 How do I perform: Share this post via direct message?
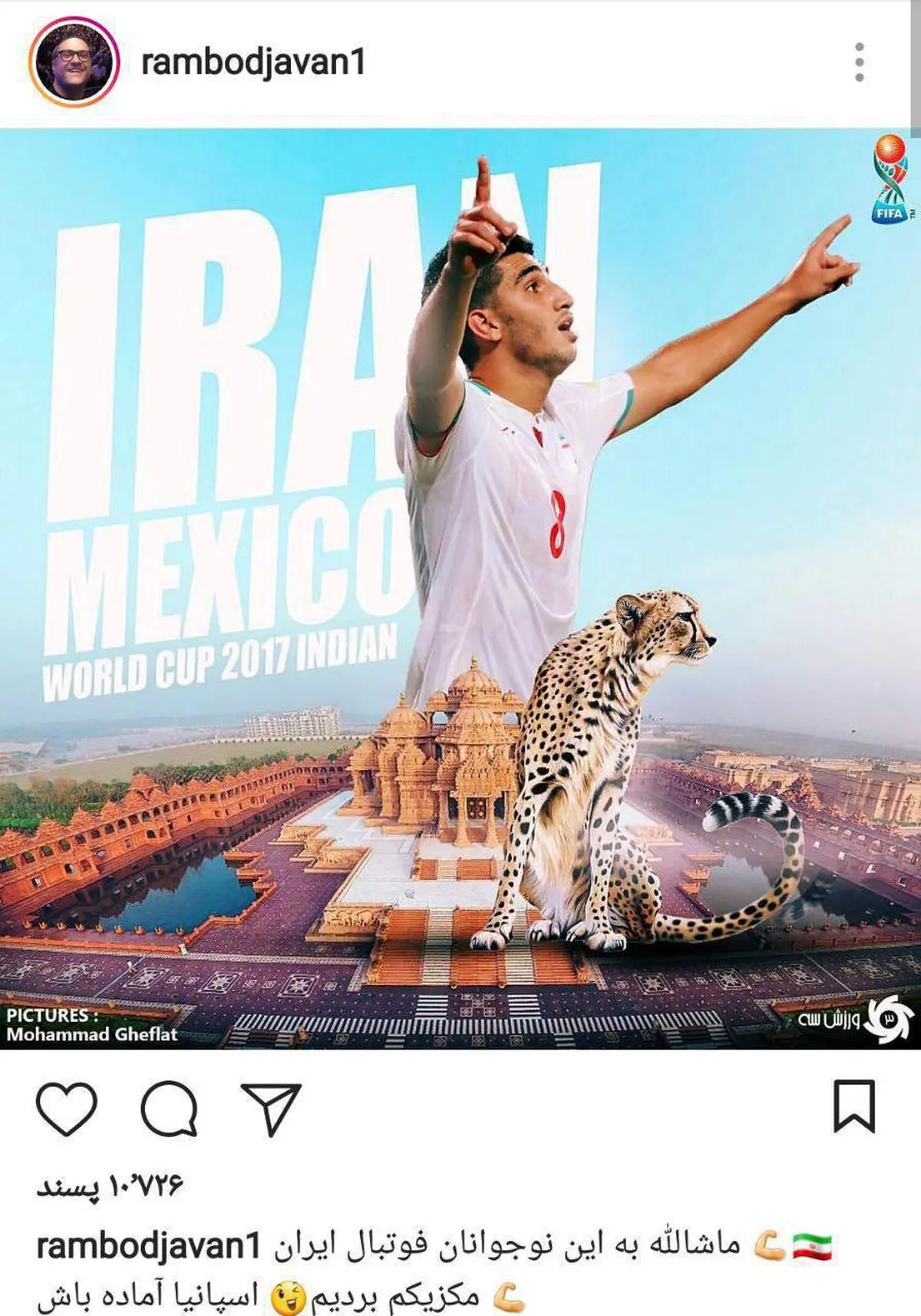[271, 1108]
